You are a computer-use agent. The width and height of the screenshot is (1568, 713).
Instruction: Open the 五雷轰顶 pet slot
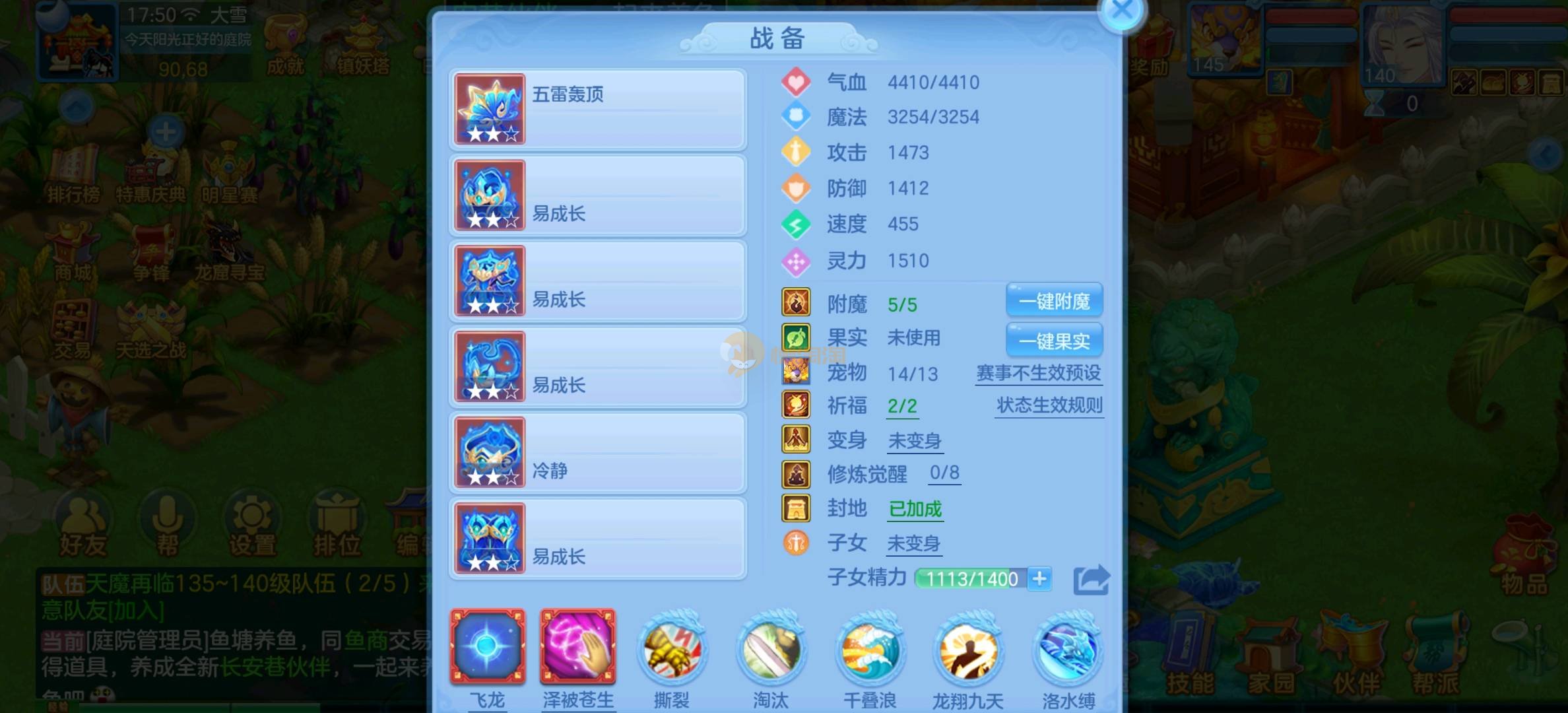598,110
